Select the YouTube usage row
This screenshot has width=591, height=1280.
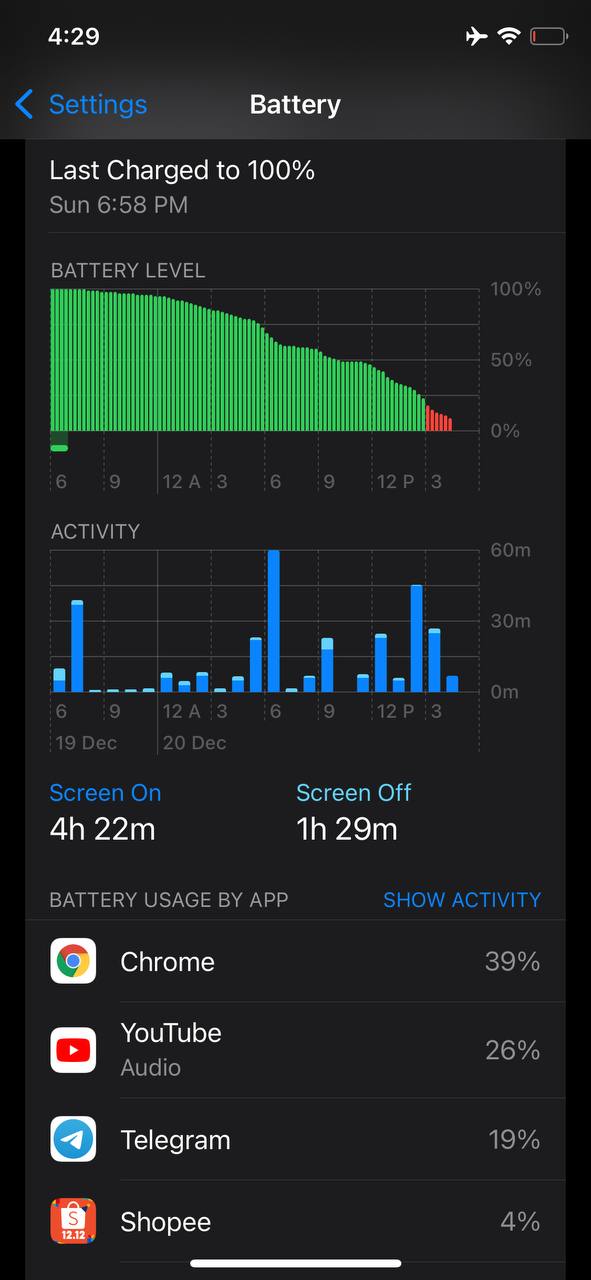pyautogui.click(x=295, y=1050)
